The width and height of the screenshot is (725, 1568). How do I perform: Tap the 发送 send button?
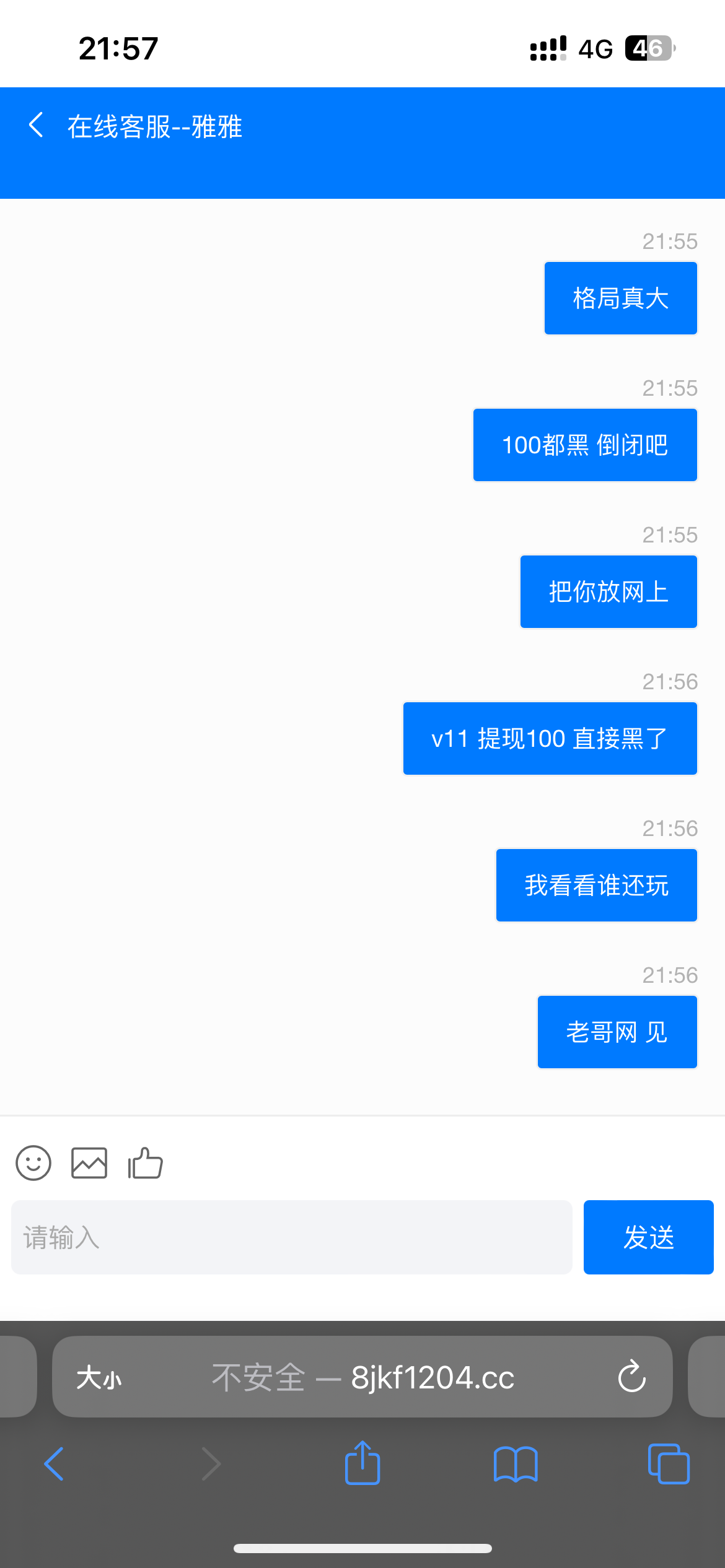[x=648, y=1239]
